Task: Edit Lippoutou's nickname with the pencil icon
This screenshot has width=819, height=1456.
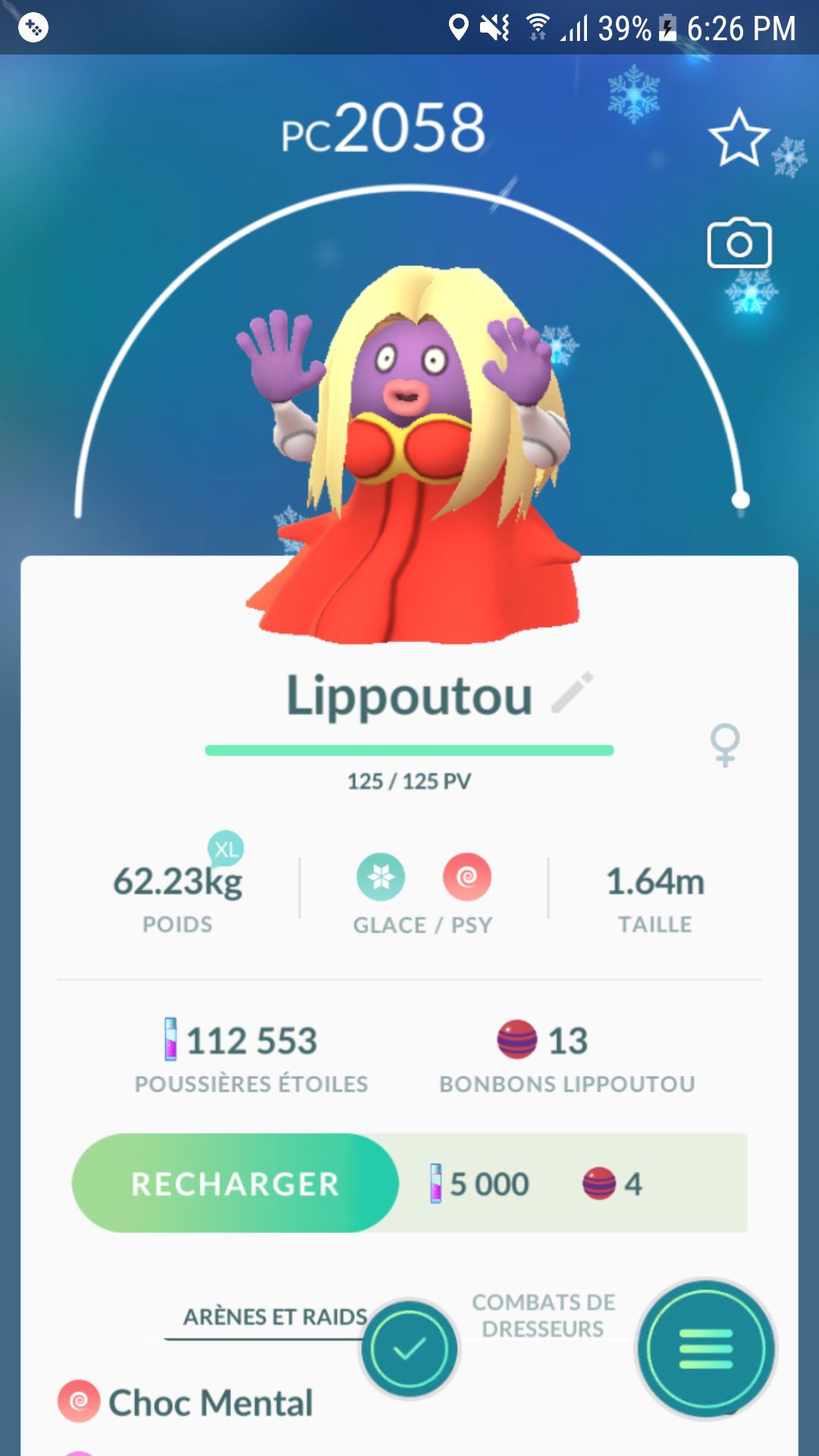Action: [573, 693]
